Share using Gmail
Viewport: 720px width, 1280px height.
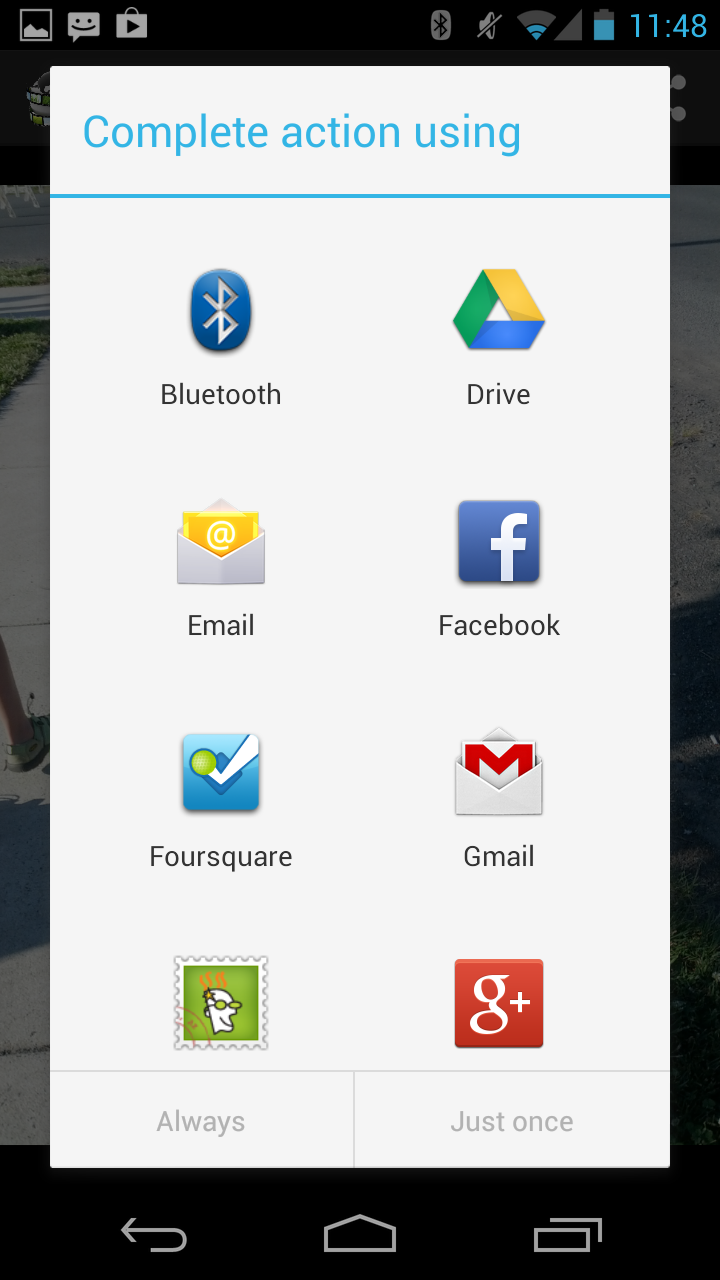click(x=498, y=772)
